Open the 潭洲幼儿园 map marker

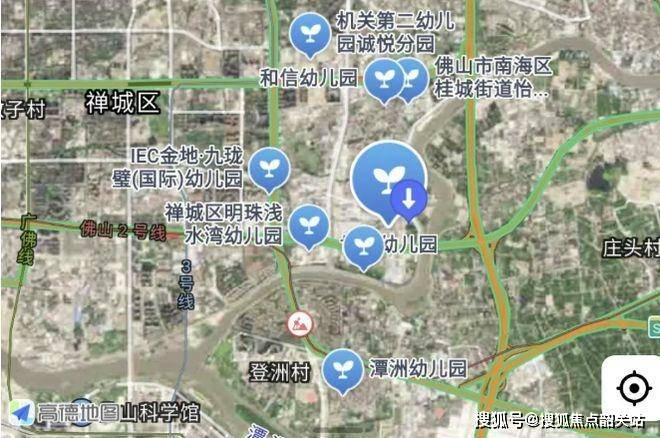(x=343, y=368)
